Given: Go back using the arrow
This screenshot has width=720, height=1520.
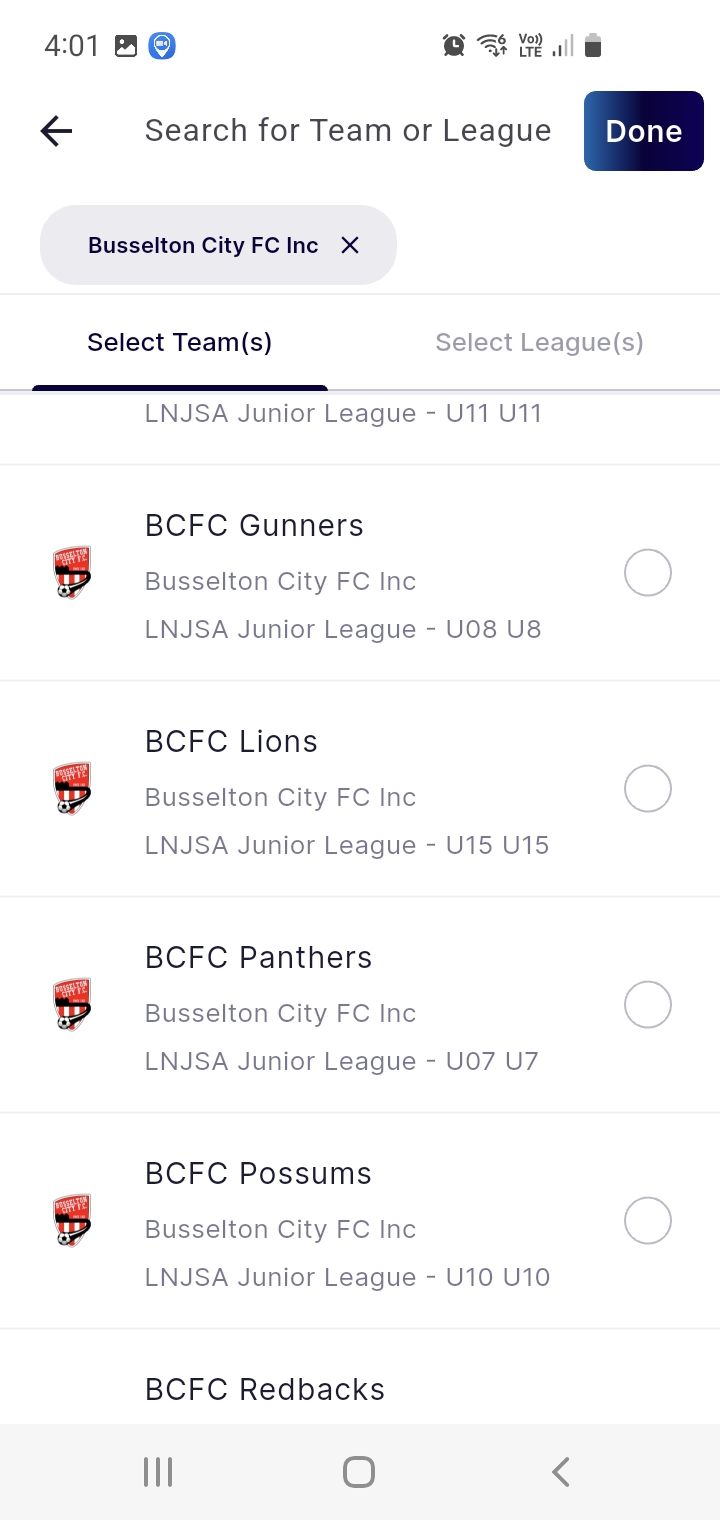Looking at the screenshot, I should pyautogui.click(x=57, y=131).
